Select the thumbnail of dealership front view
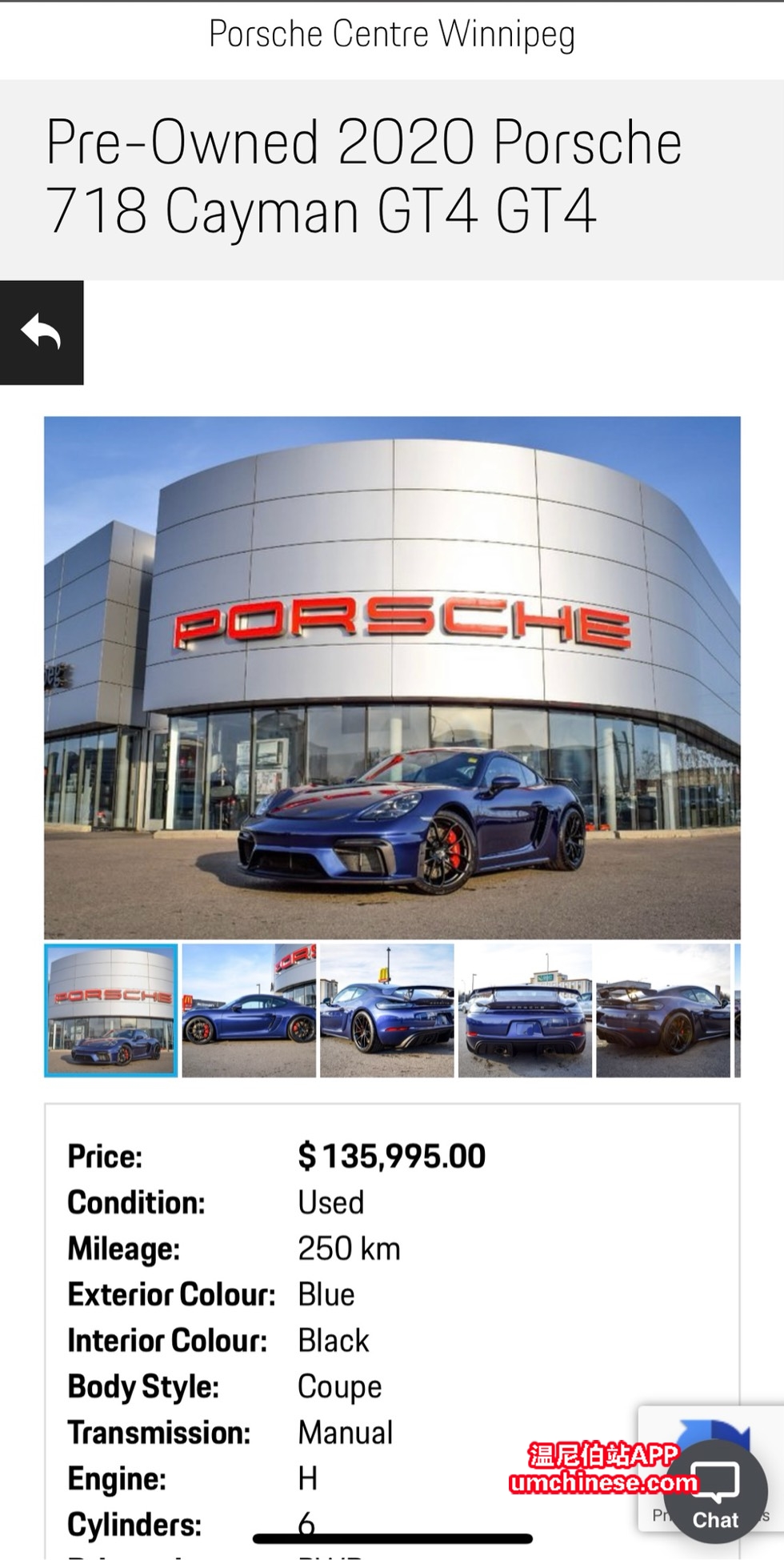The width and height of the screenshot is (784, 1560). coord(111,1011)
